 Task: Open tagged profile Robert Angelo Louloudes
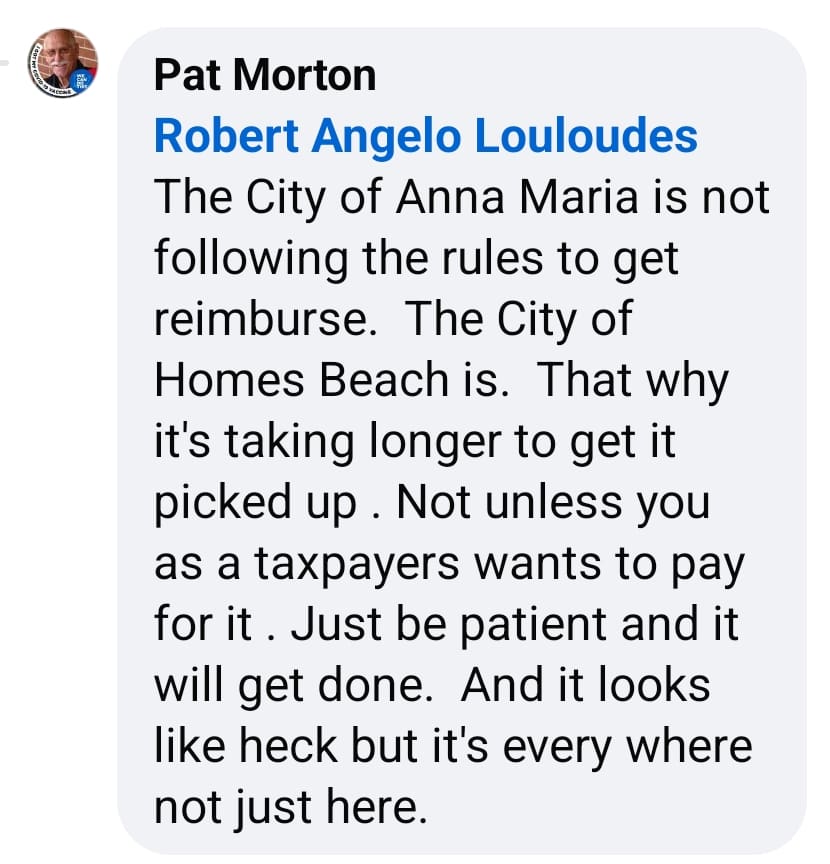pyautogui.click(x=425, y=136)
